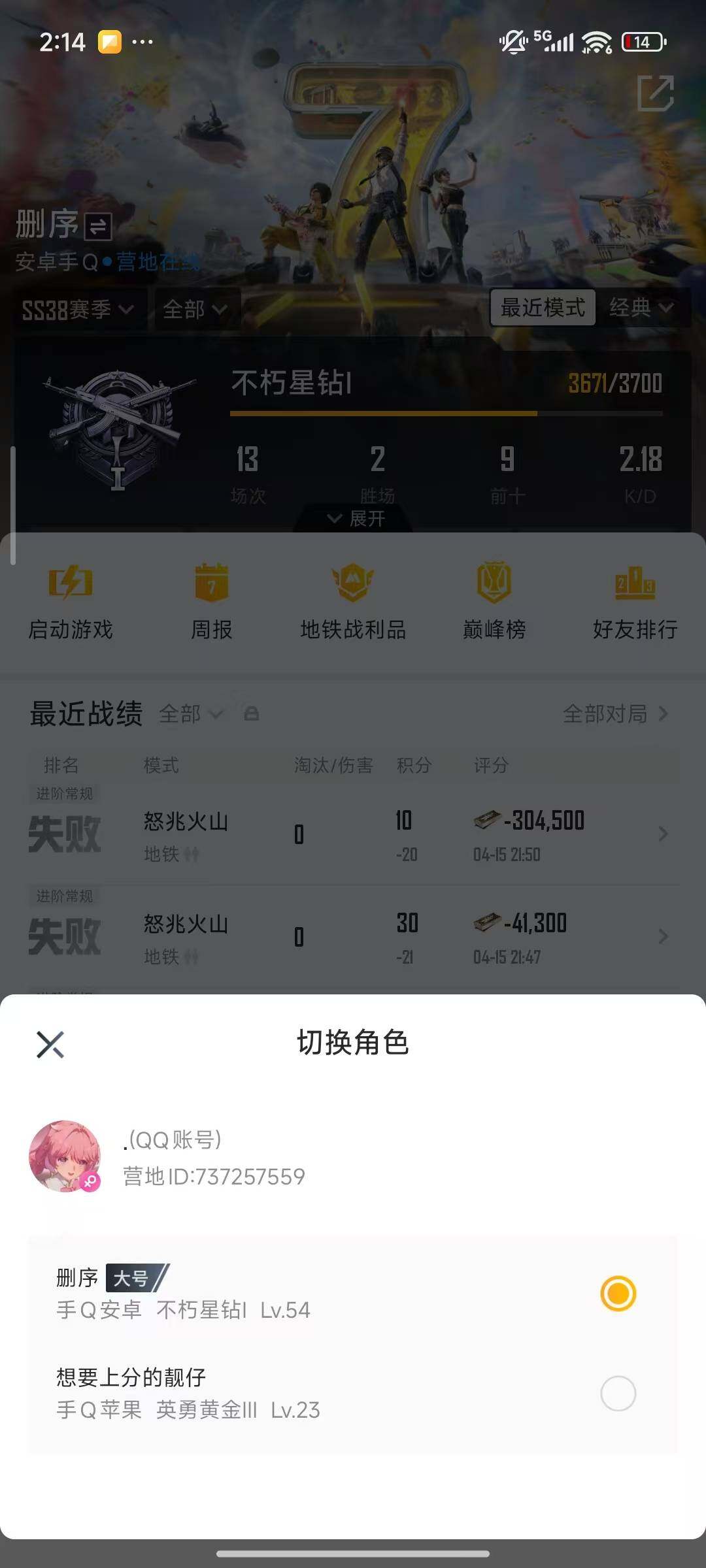Screen dimensions: 706x1568
Task: Choose the 想要上分的靓仔 account radio button
Action: pyautogui.click(x=617, y=1391)
